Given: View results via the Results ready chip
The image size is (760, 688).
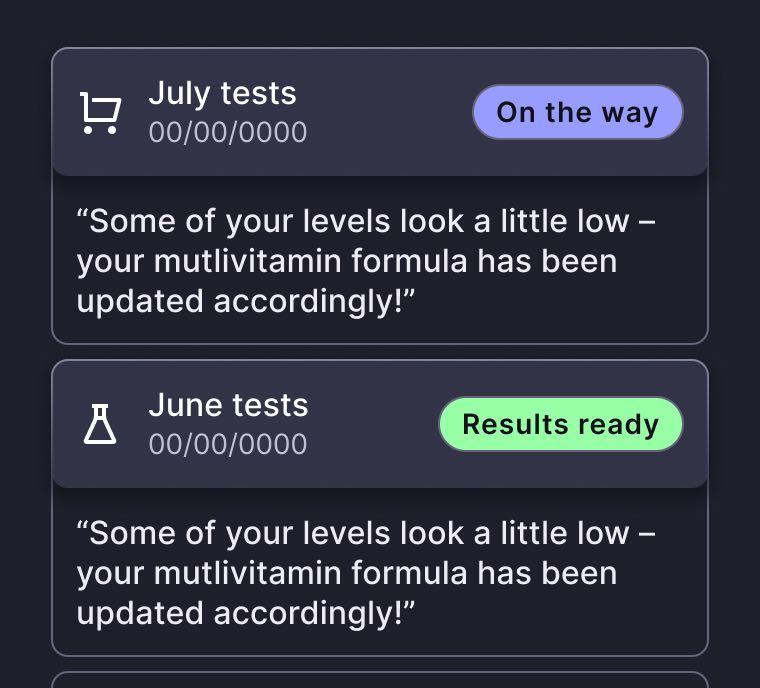Looking at the screenshot, I should click(x=560, y=424).
